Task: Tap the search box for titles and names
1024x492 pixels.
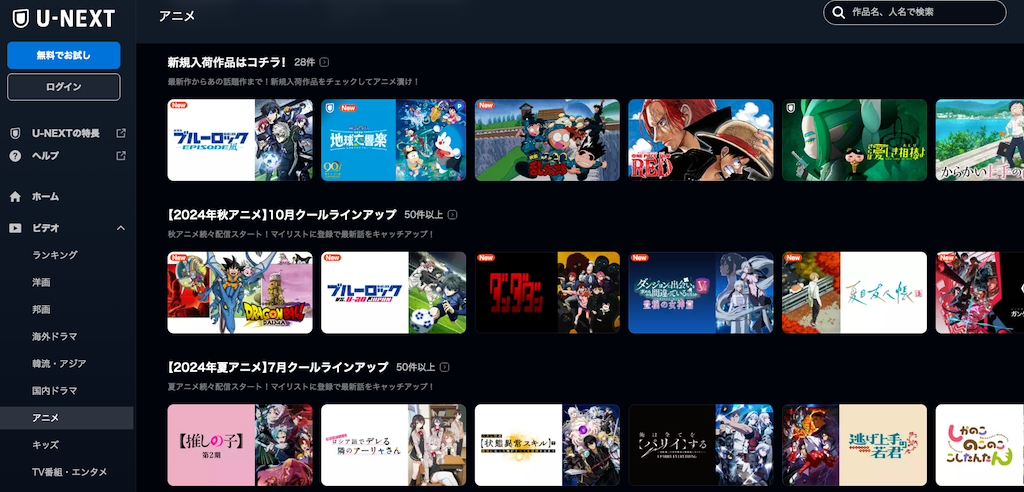Action: point(925,13)
